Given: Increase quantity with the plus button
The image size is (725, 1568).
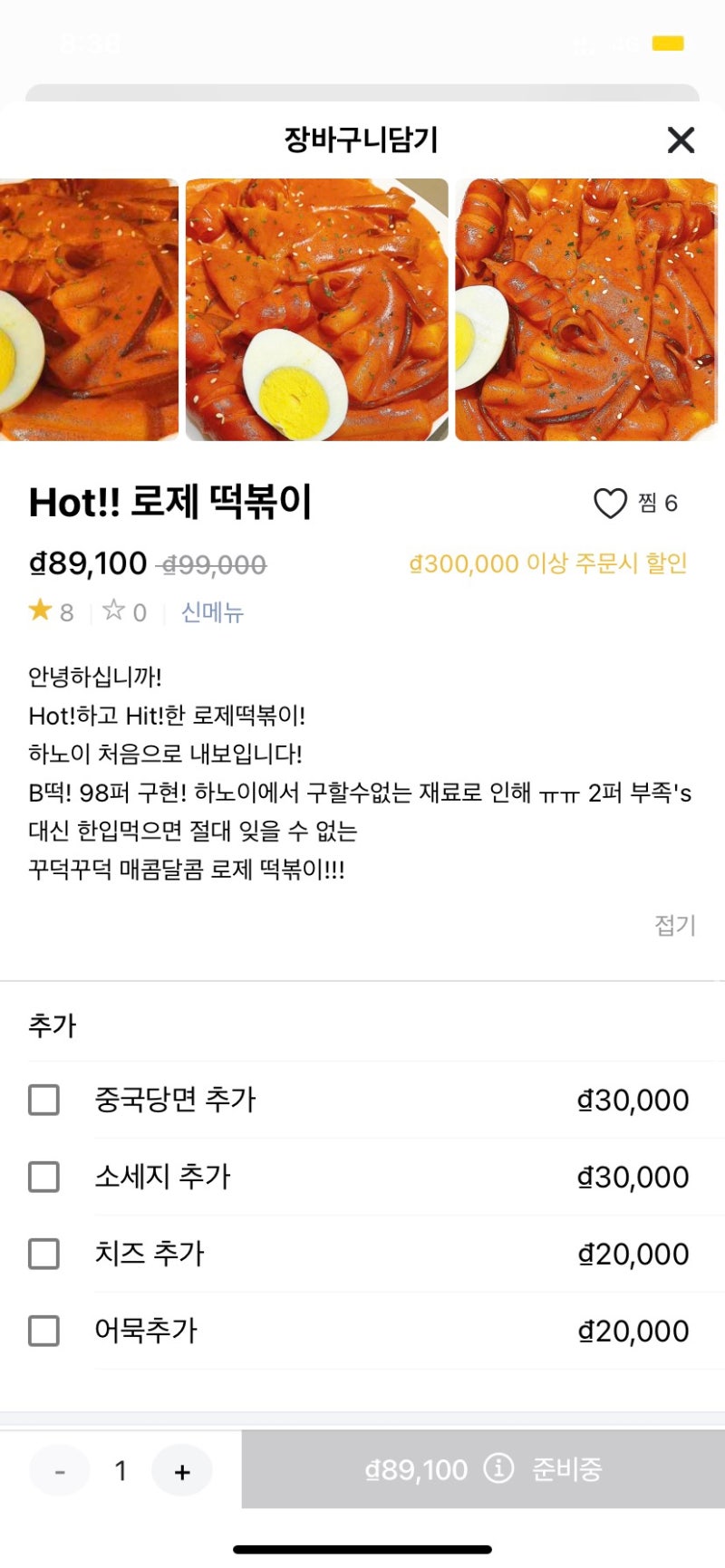Looking at the screenshot, I should coord(181,1471).
